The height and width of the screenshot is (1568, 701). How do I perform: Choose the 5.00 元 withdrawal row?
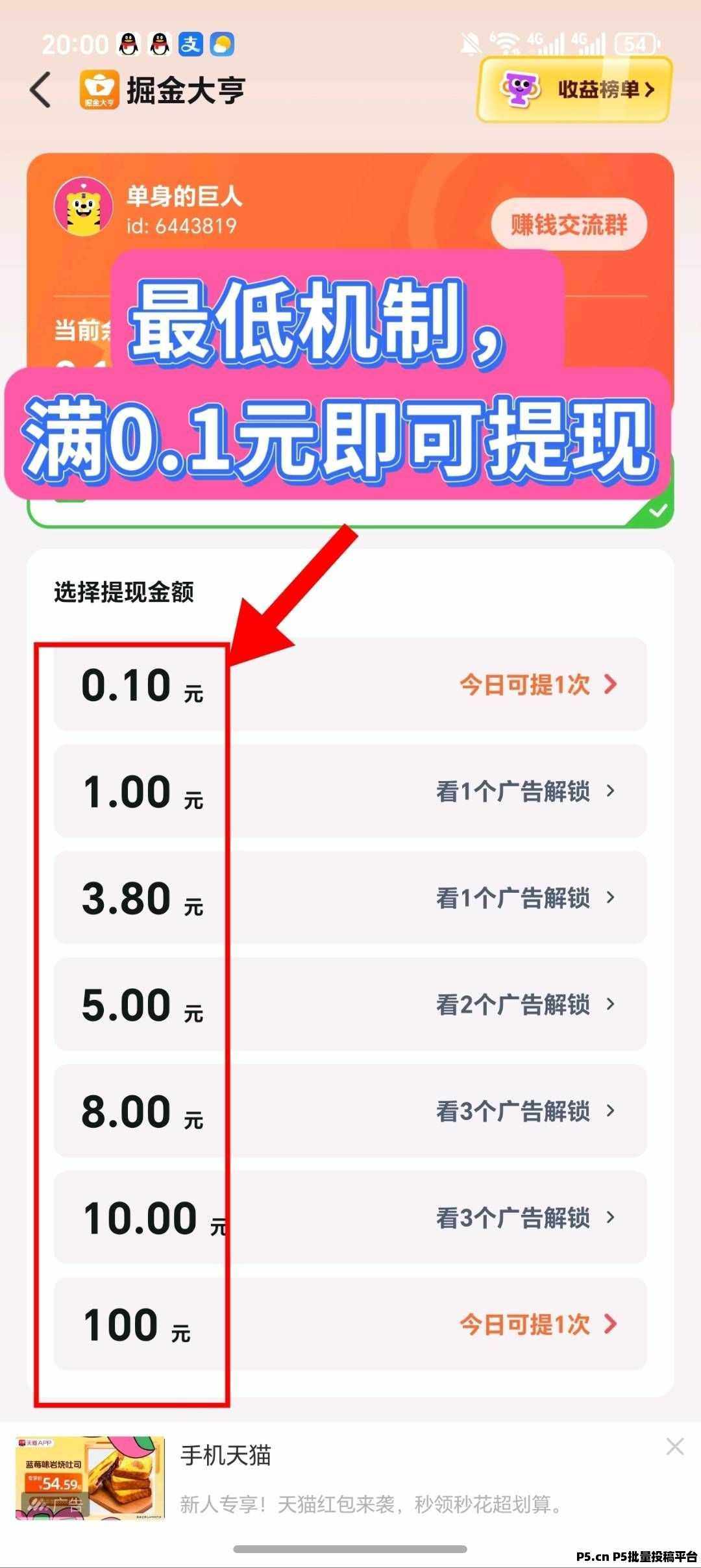(350, 1004)
